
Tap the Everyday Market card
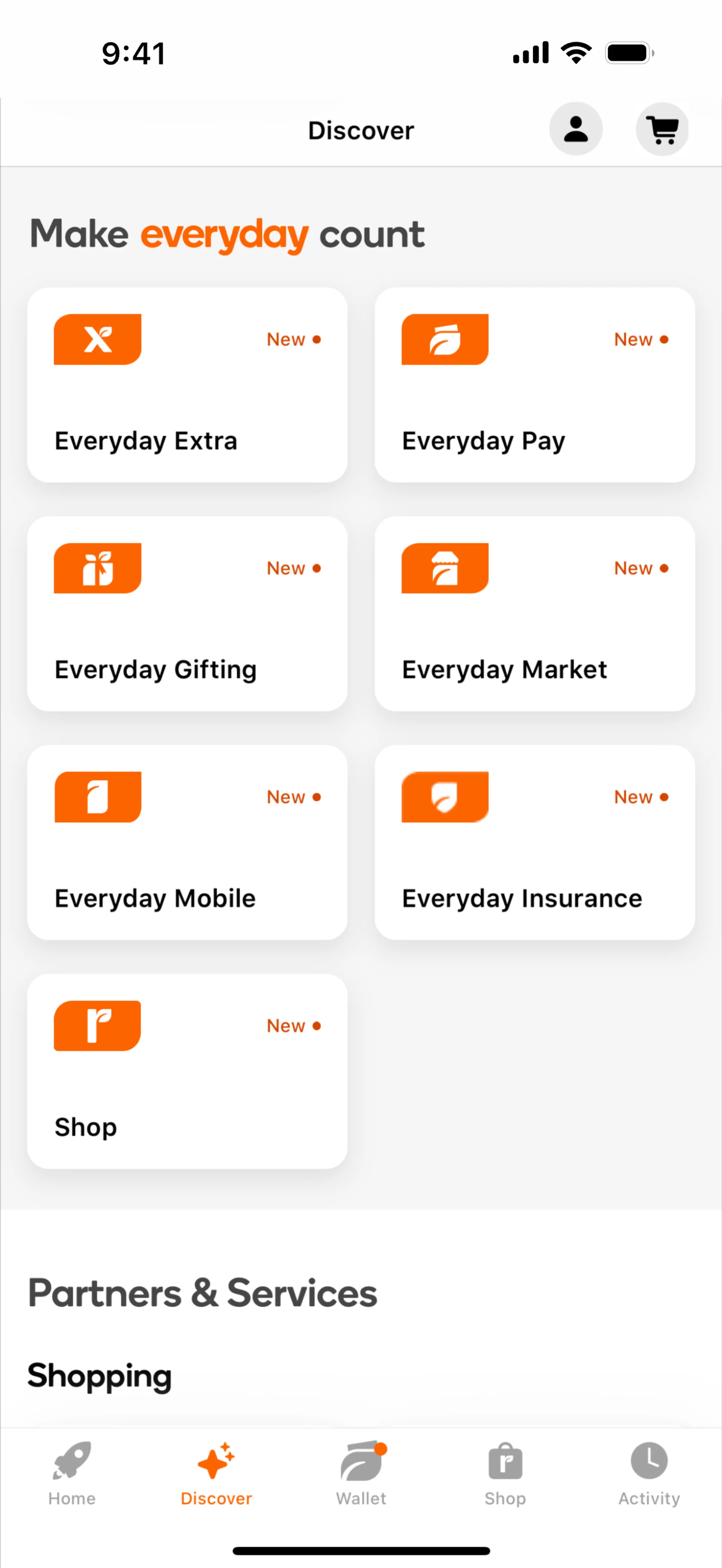(534, 614)
